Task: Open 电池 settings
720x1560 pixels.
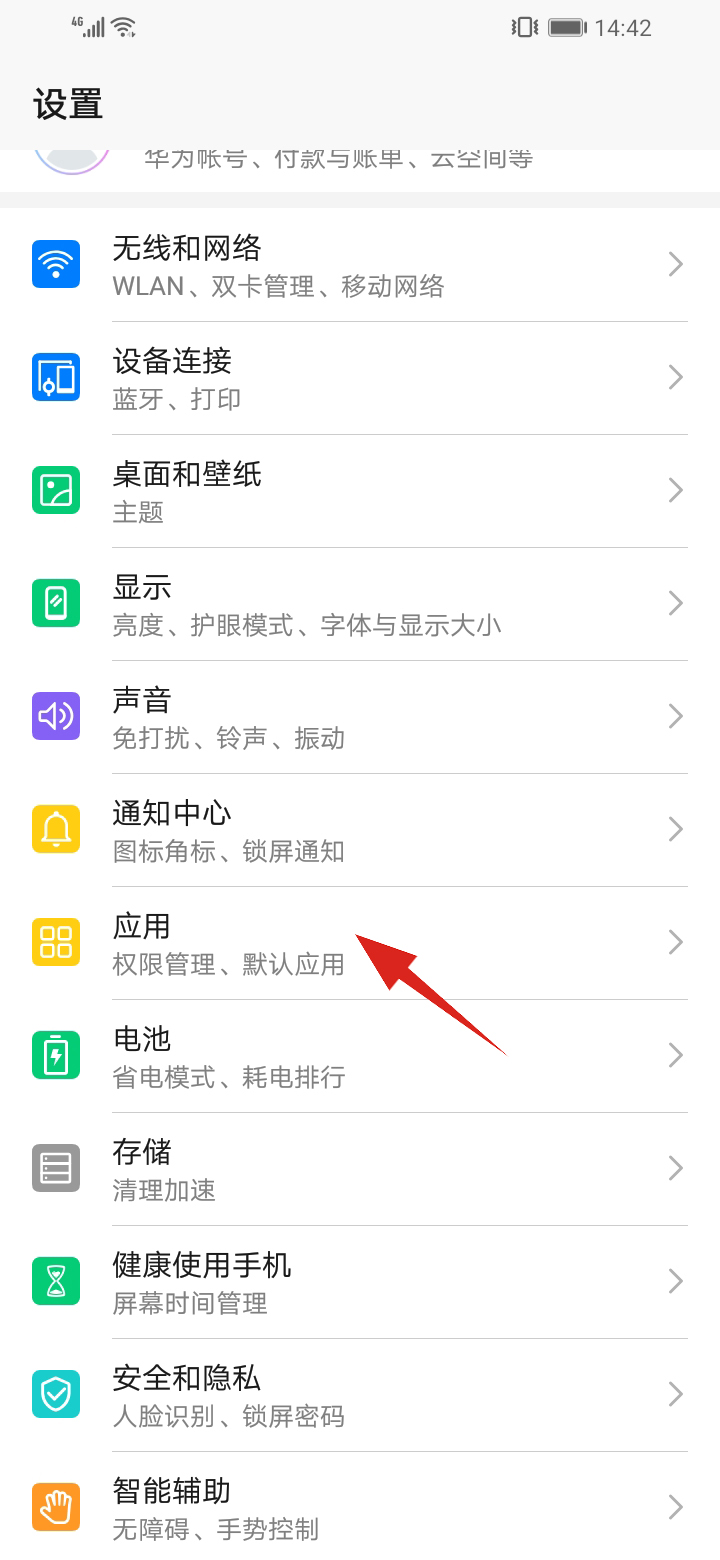Action: [x=360, y=1056]
